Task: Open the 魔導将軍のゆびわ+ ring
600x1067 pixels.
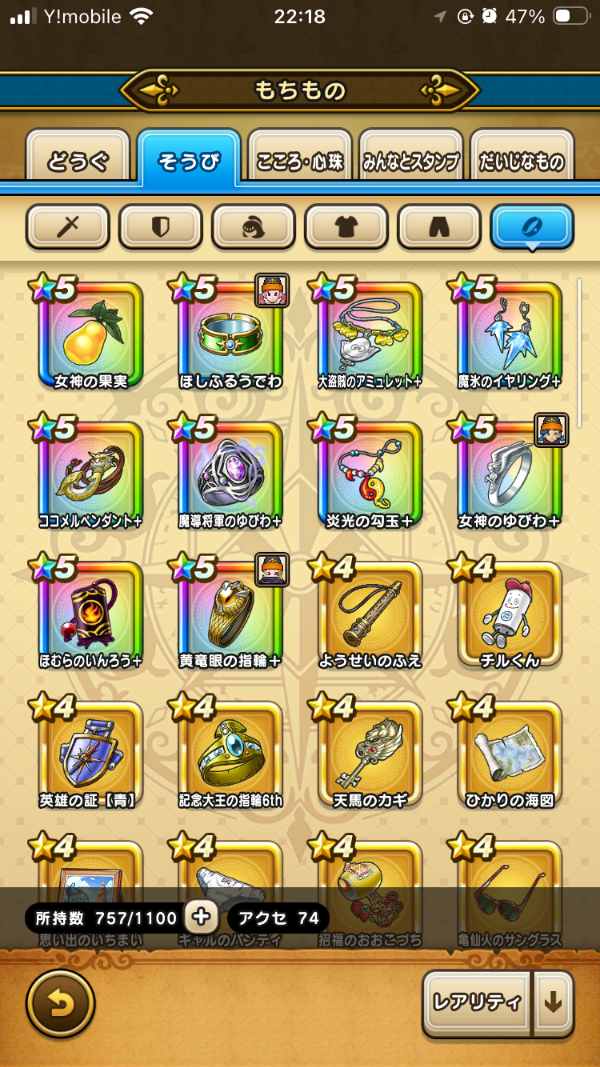Action: (x=230, y=473)
